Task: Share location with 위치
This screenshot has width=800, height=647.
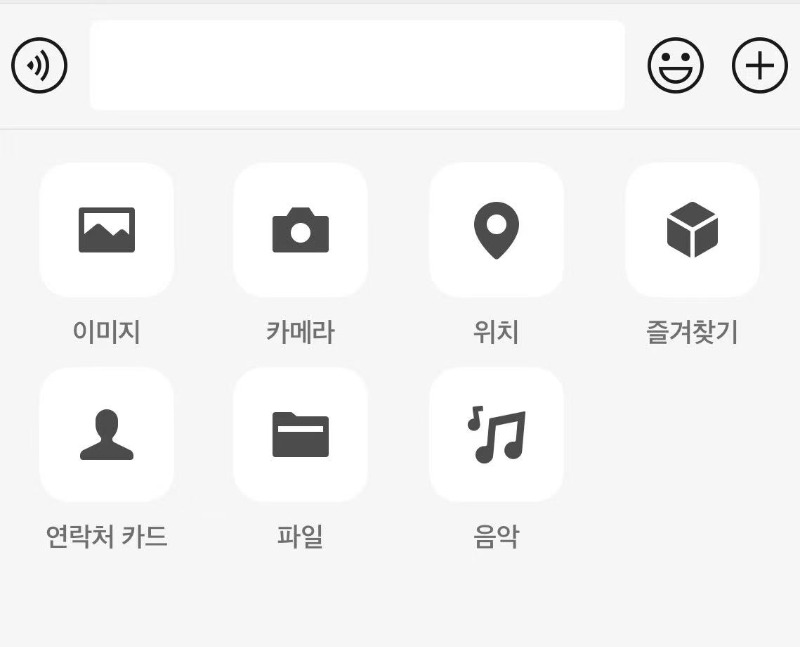Action: coord(496,230)
